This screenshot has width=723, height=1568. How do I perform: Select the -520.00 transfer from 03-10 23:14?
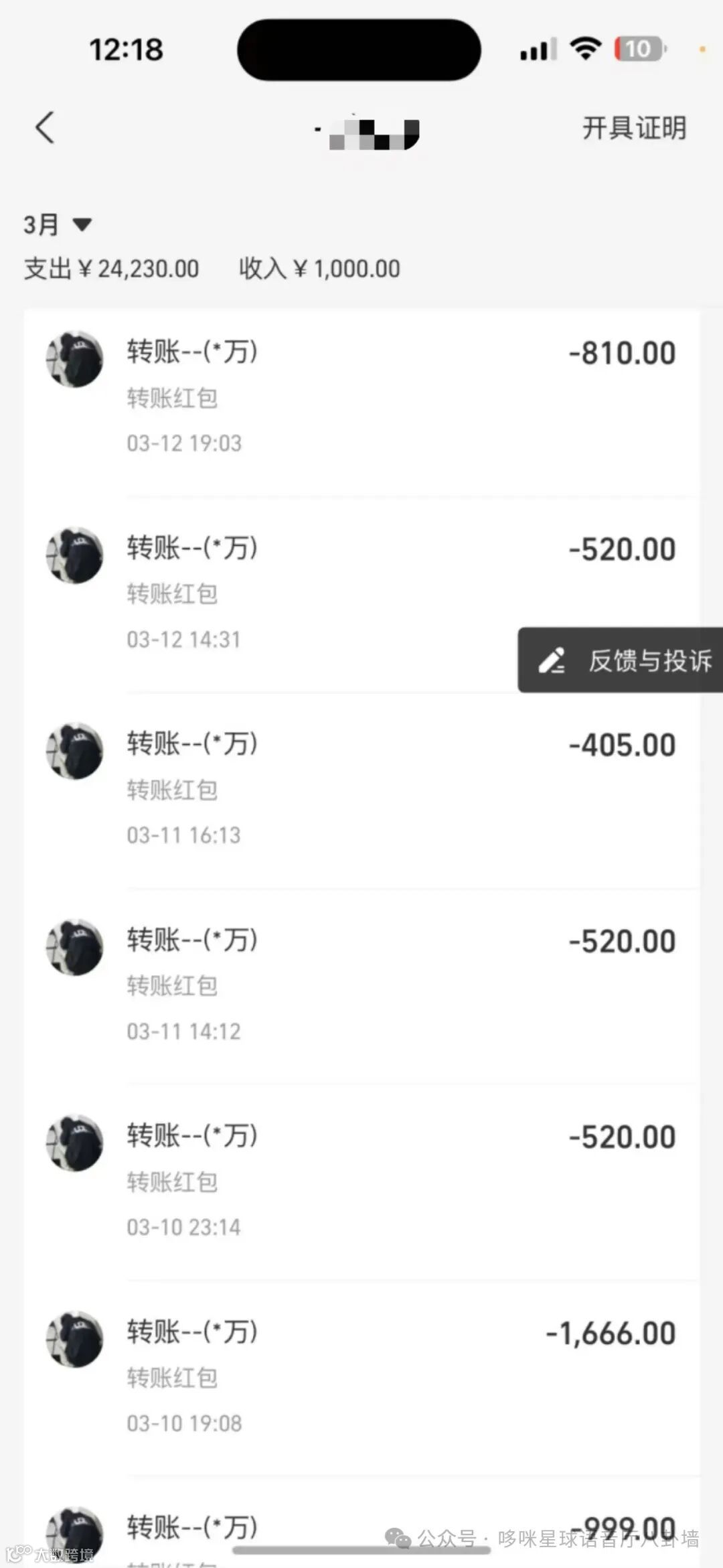(361, 1183)
